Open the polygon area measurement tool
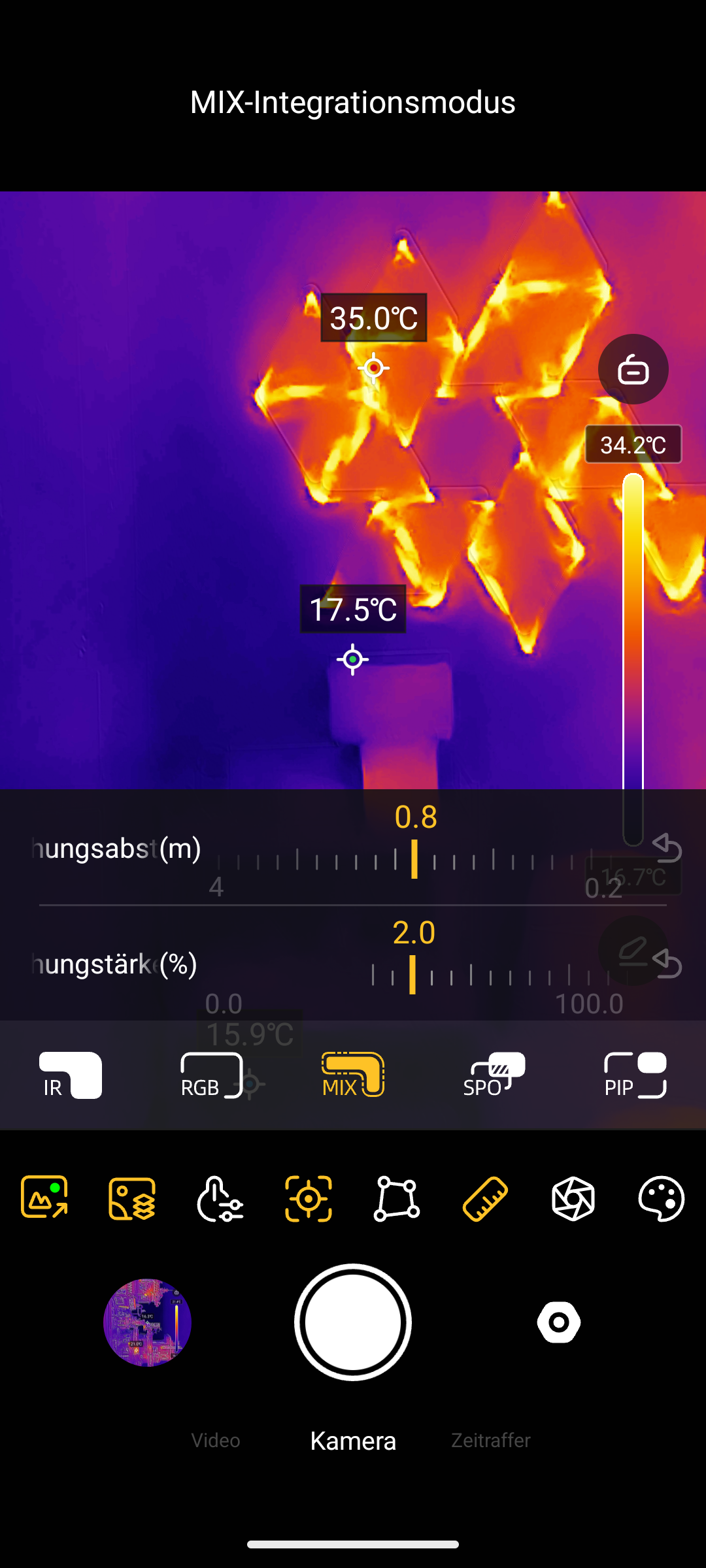 pos(397,1199)
